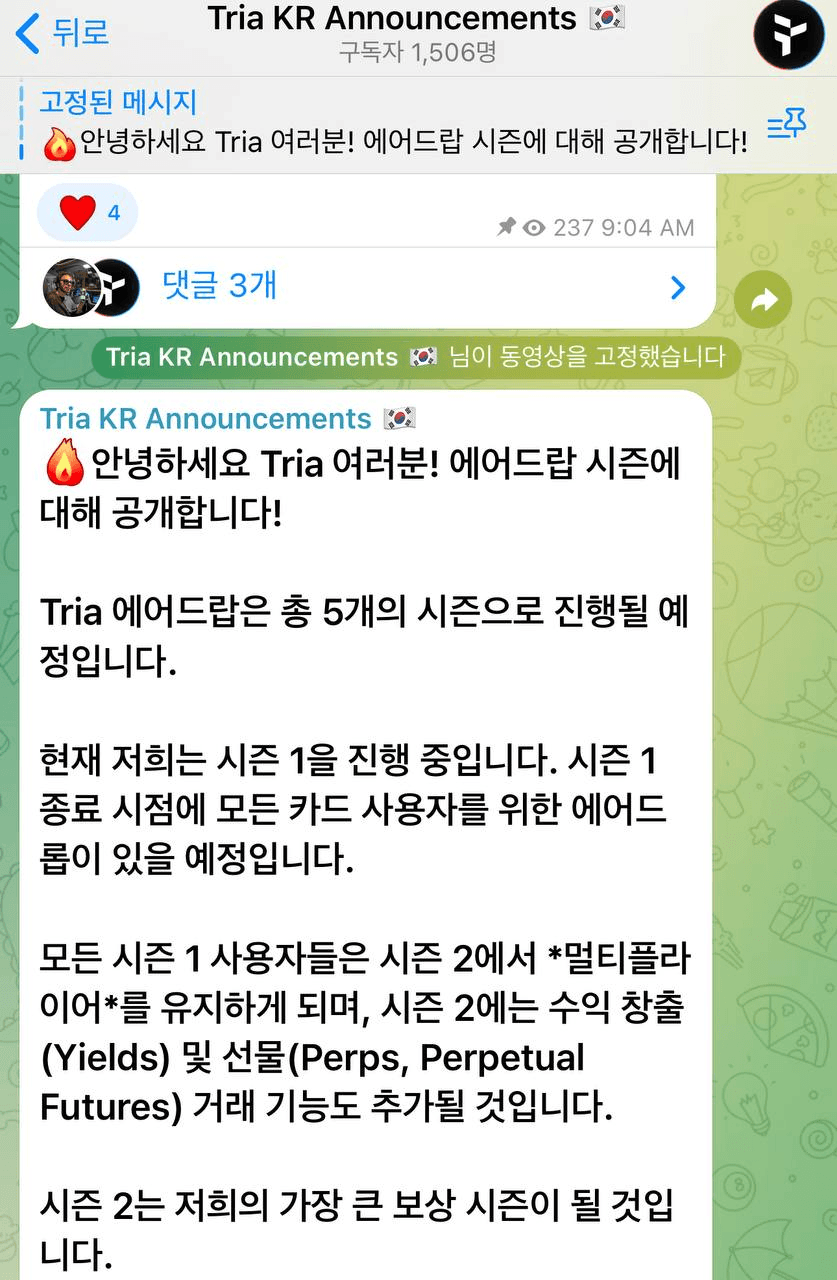The height and width of the screenshot is (1280, 837).
Task: Tap the heart reaction with 4 likes
Action: coord(87,213)
